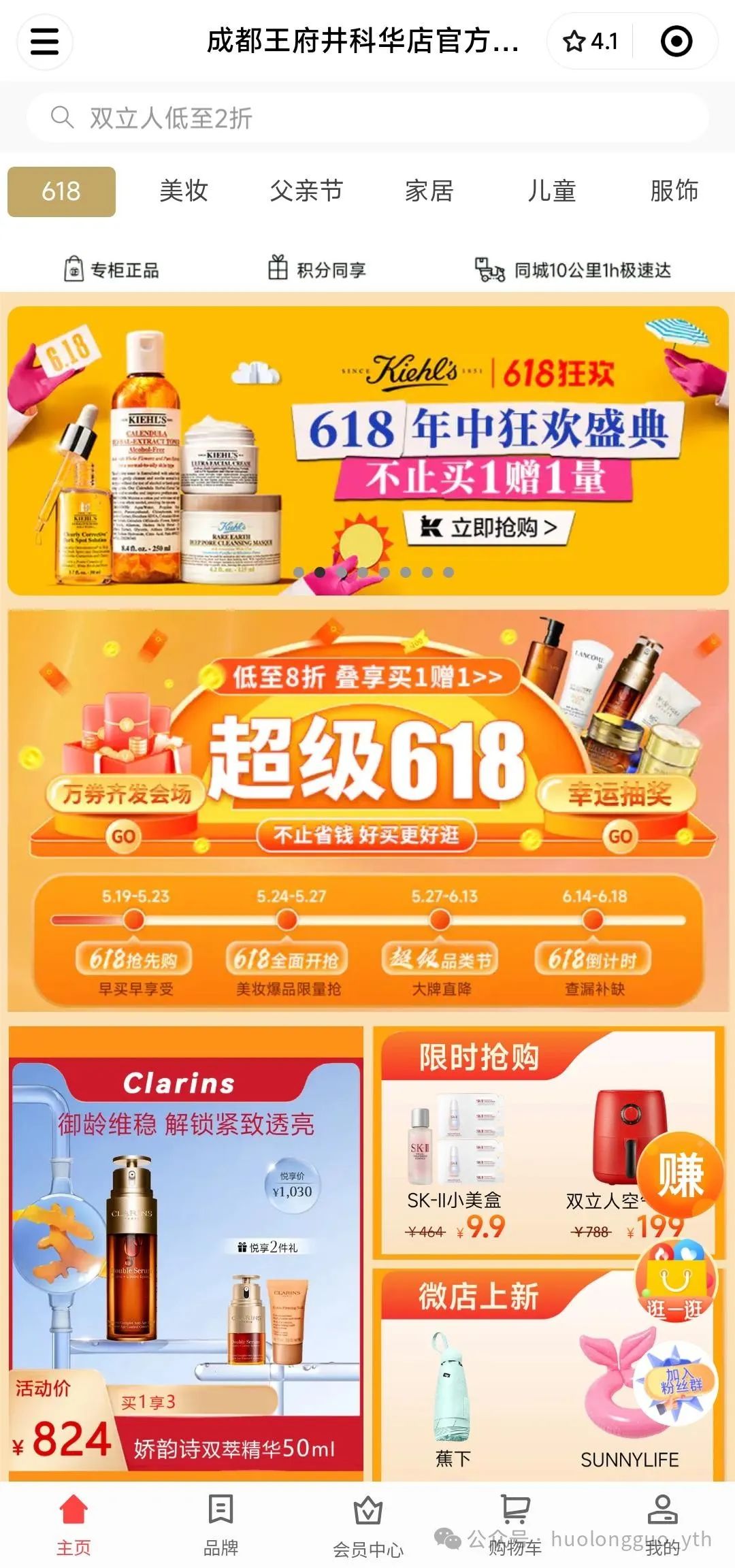Open the Kiehl's 618 banner 立即抢购
This screenshot has width=735, height=1568.
click(x=489, y=527)
